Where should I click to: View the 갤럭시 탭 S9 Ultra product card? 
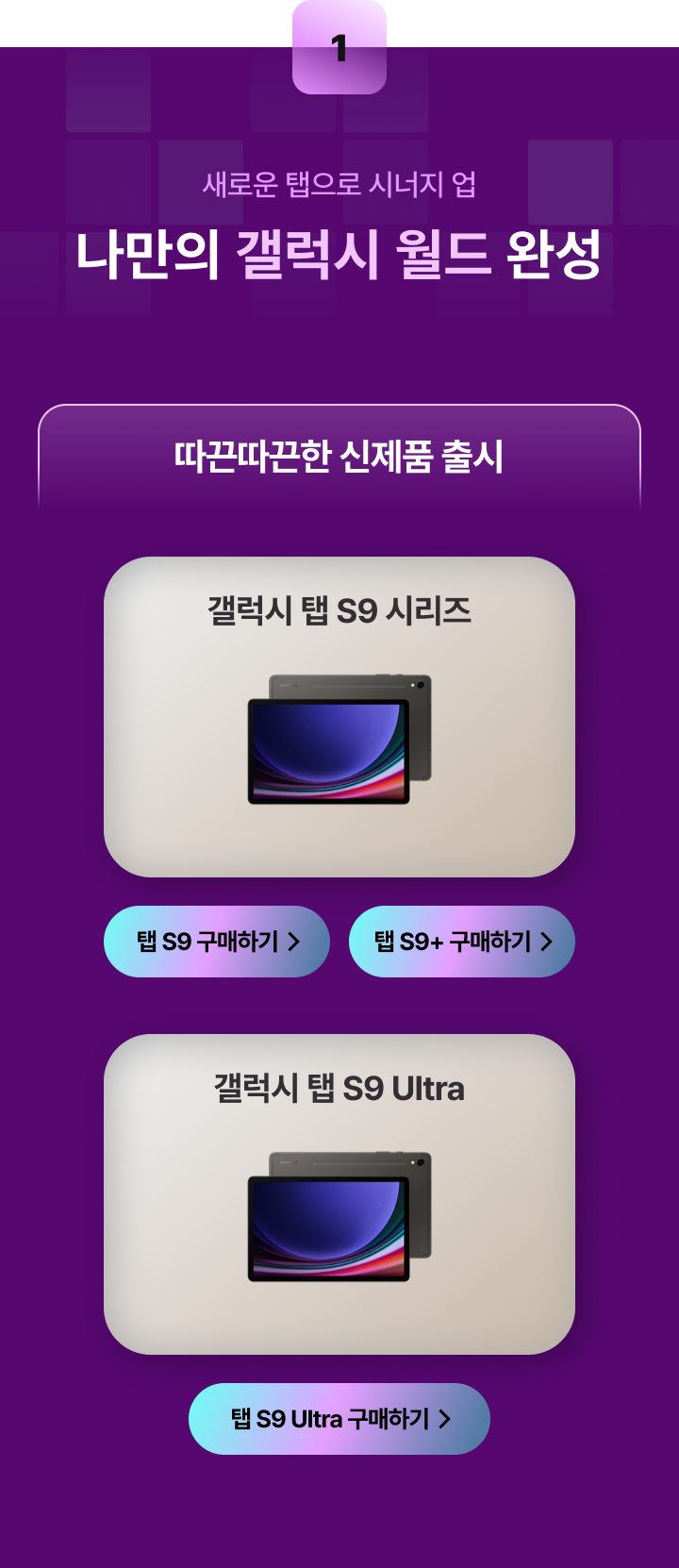click(x=339, y=1194)
